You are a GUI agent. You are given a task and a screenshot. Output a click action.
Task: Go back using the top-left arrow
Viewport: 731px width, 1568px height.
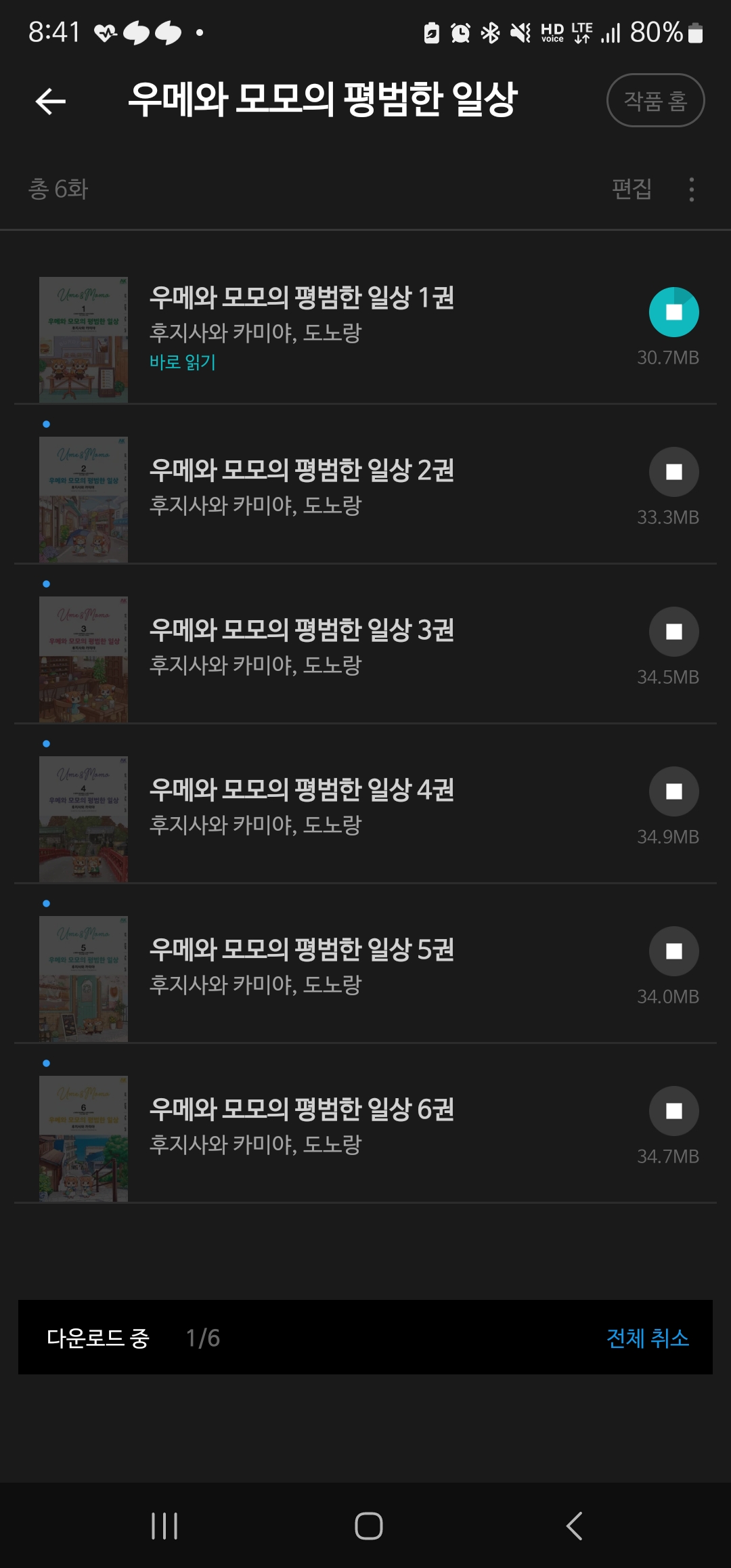[51, 102]
